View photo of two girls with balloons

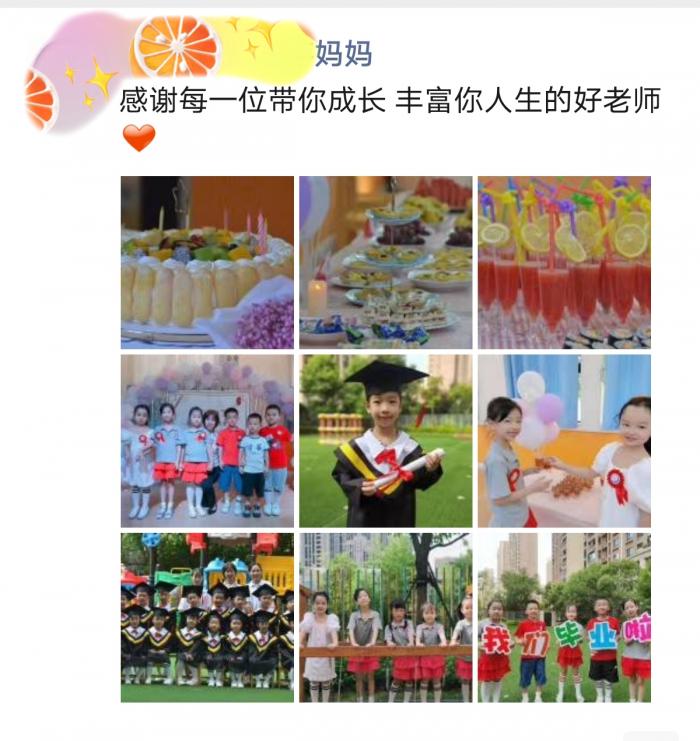pos(564,440)
